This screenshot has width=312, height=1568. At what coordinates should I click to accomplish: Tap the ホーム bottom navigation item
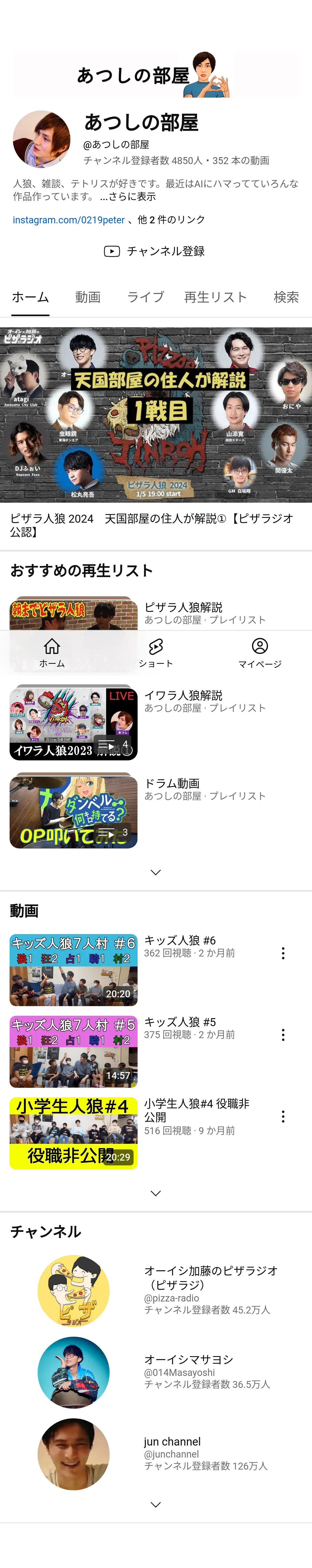52,653
